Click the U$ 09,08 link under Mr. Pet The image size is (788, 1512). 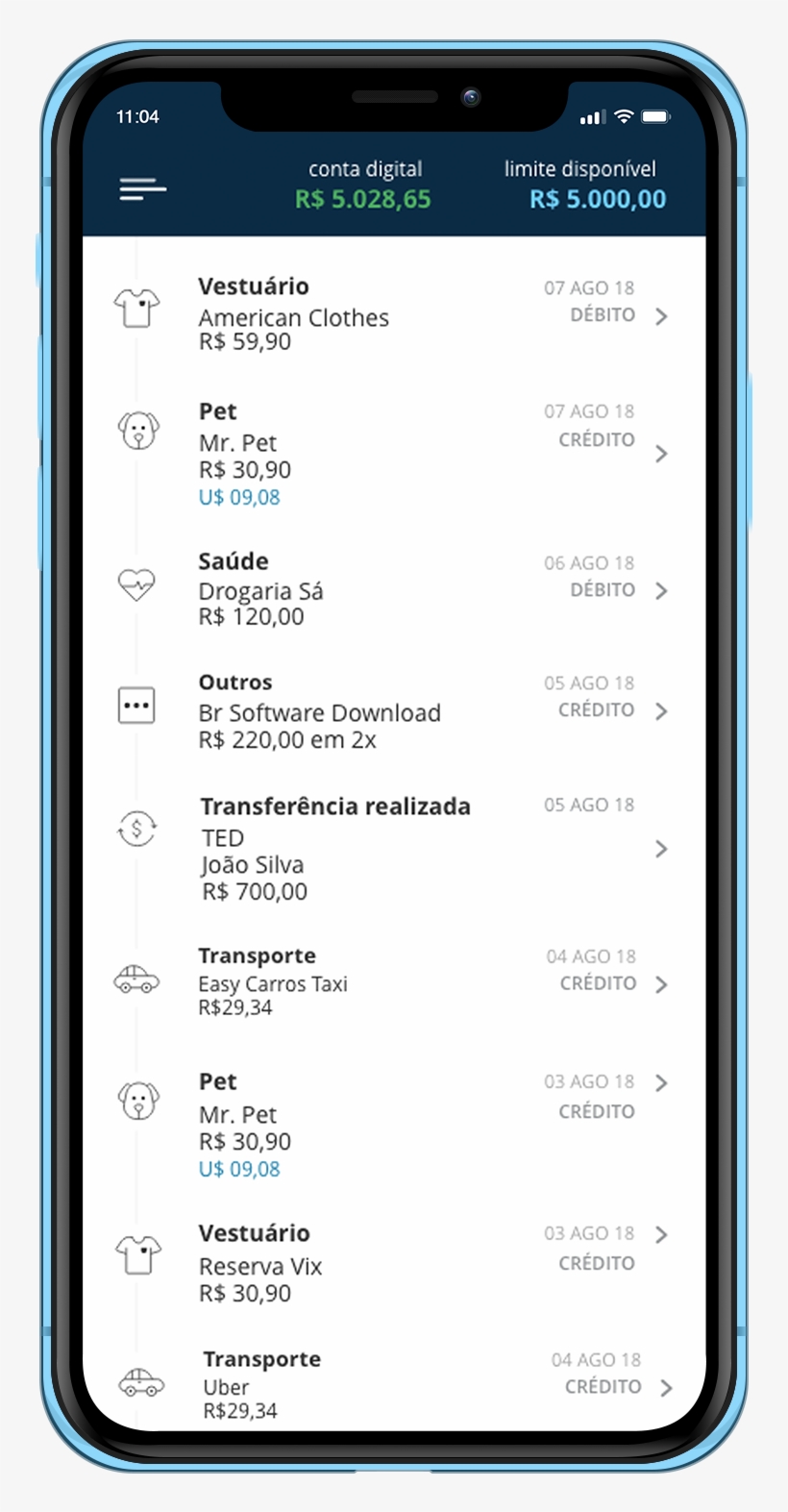[x=238, y=497]
